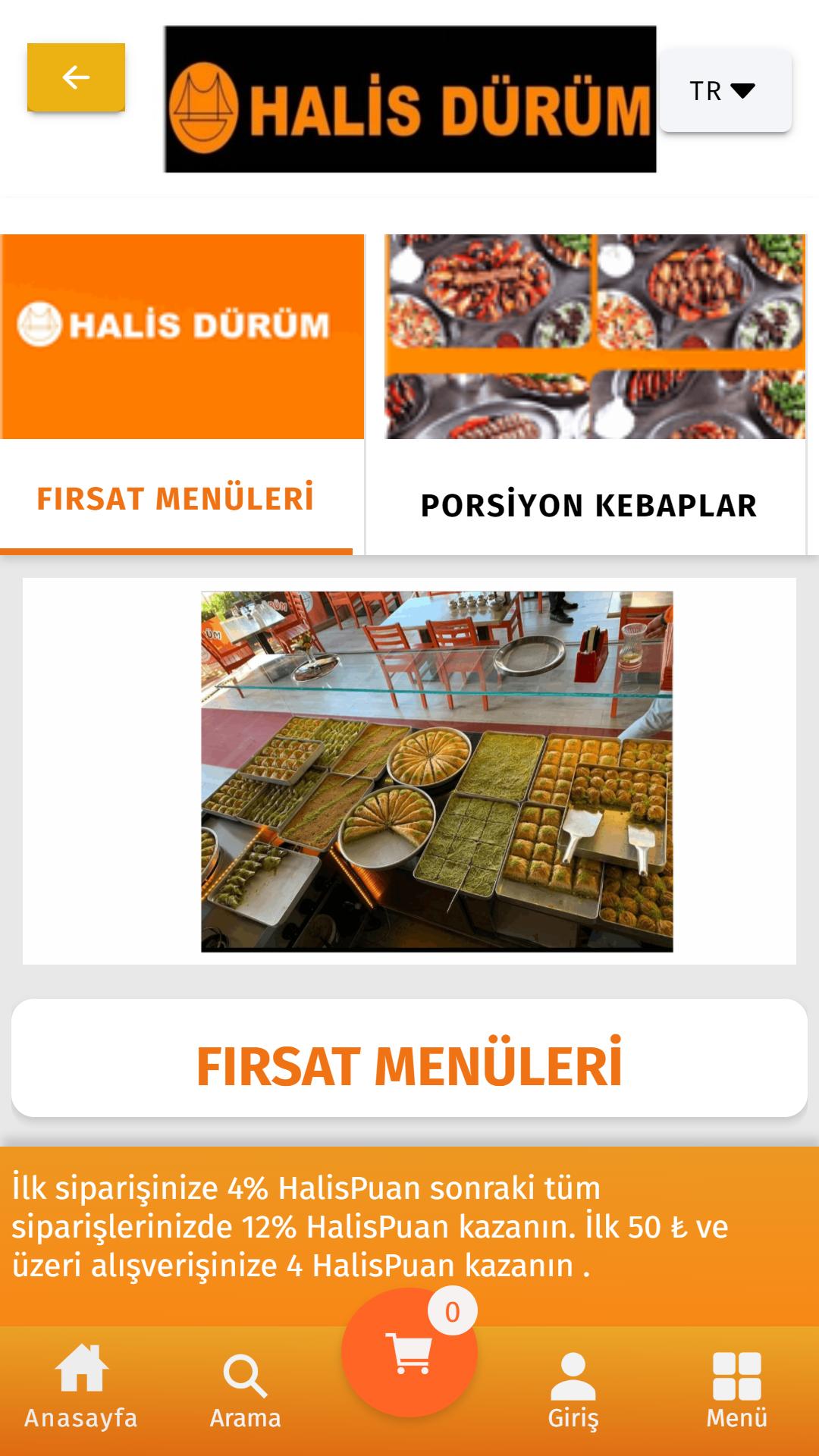Screen dimensions: 819x1456
Task: Go to Anasayfa in bottom navigation
Action: pos(81,1388)
